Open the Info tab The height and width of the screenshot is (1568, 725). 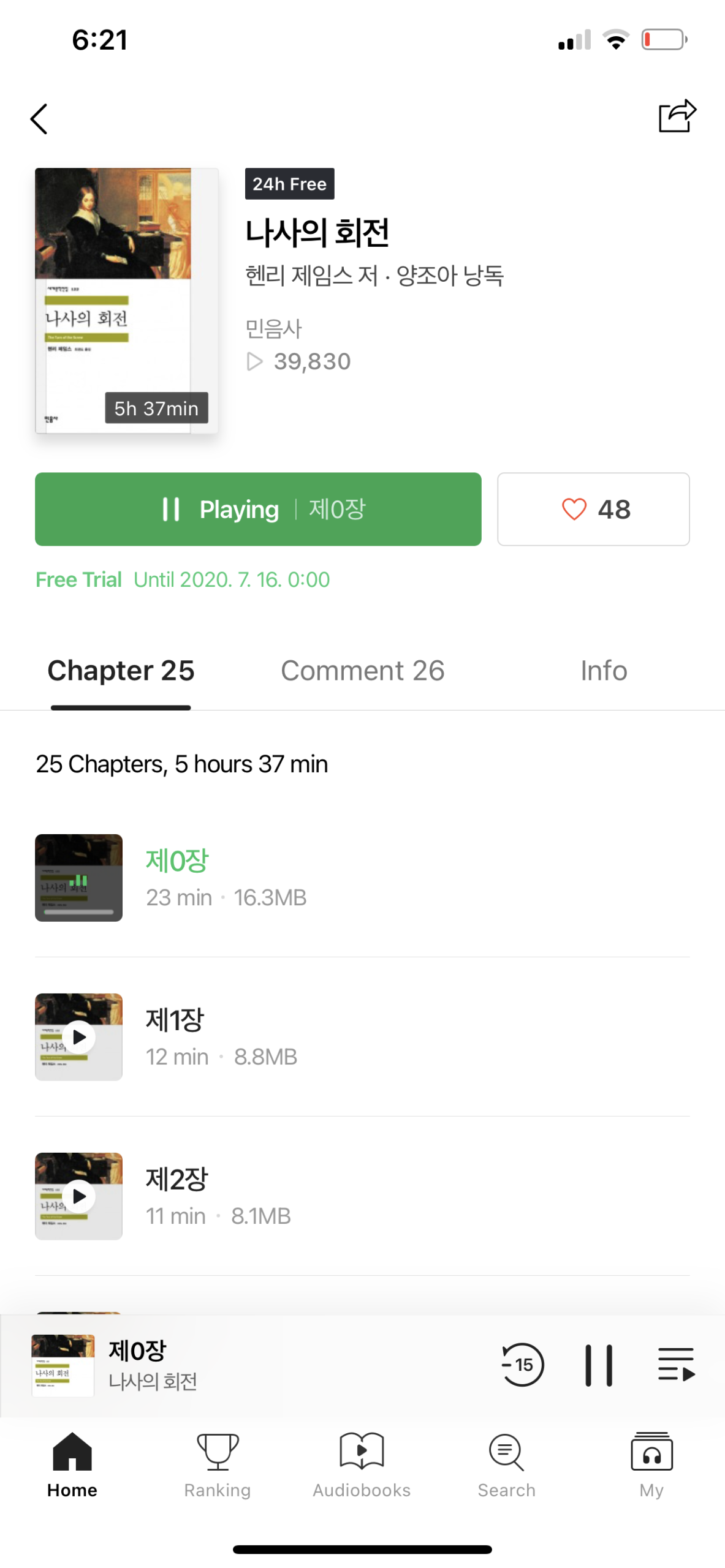click(603, 671)
